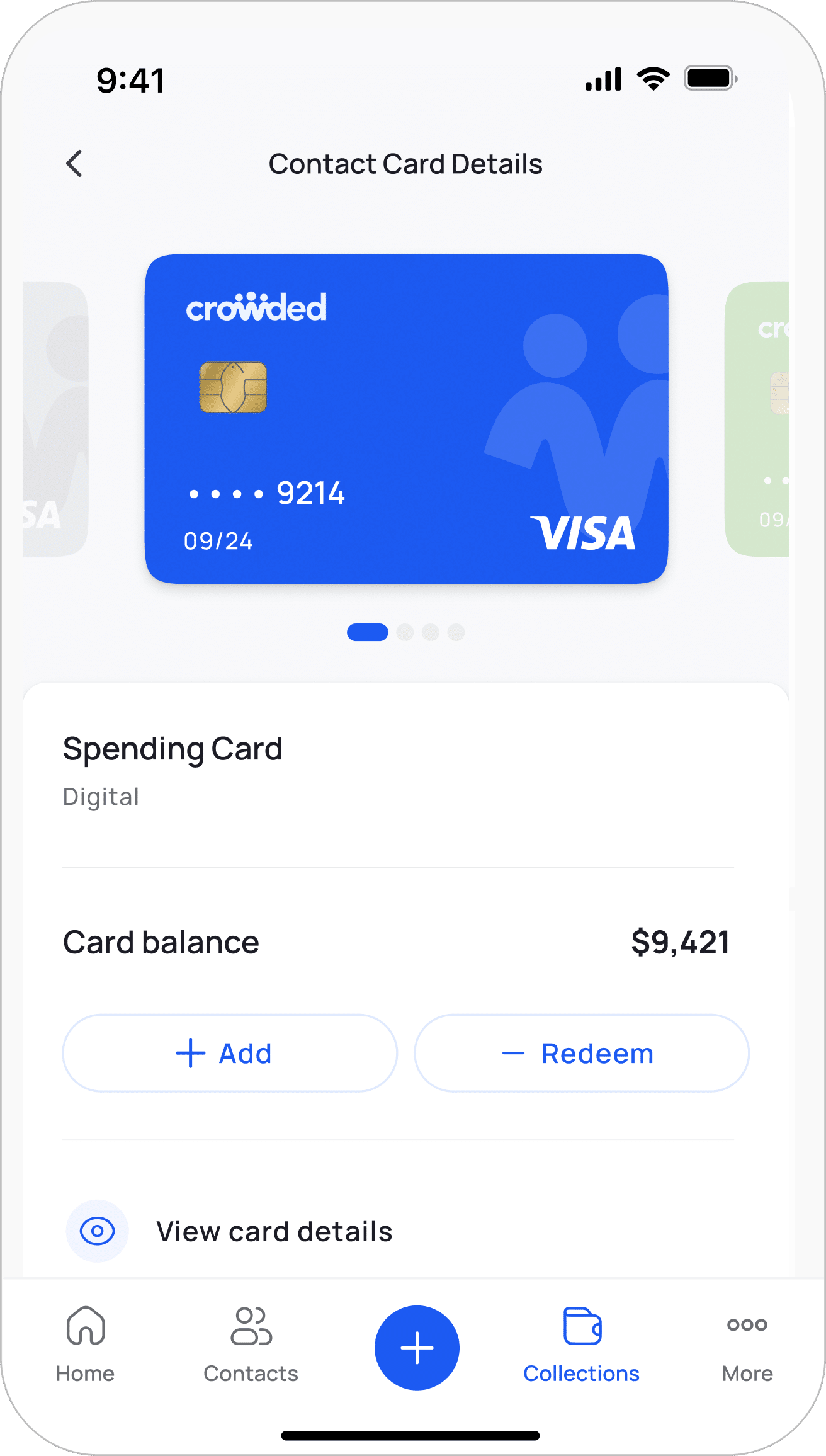Open View card details

(274, 1231)
